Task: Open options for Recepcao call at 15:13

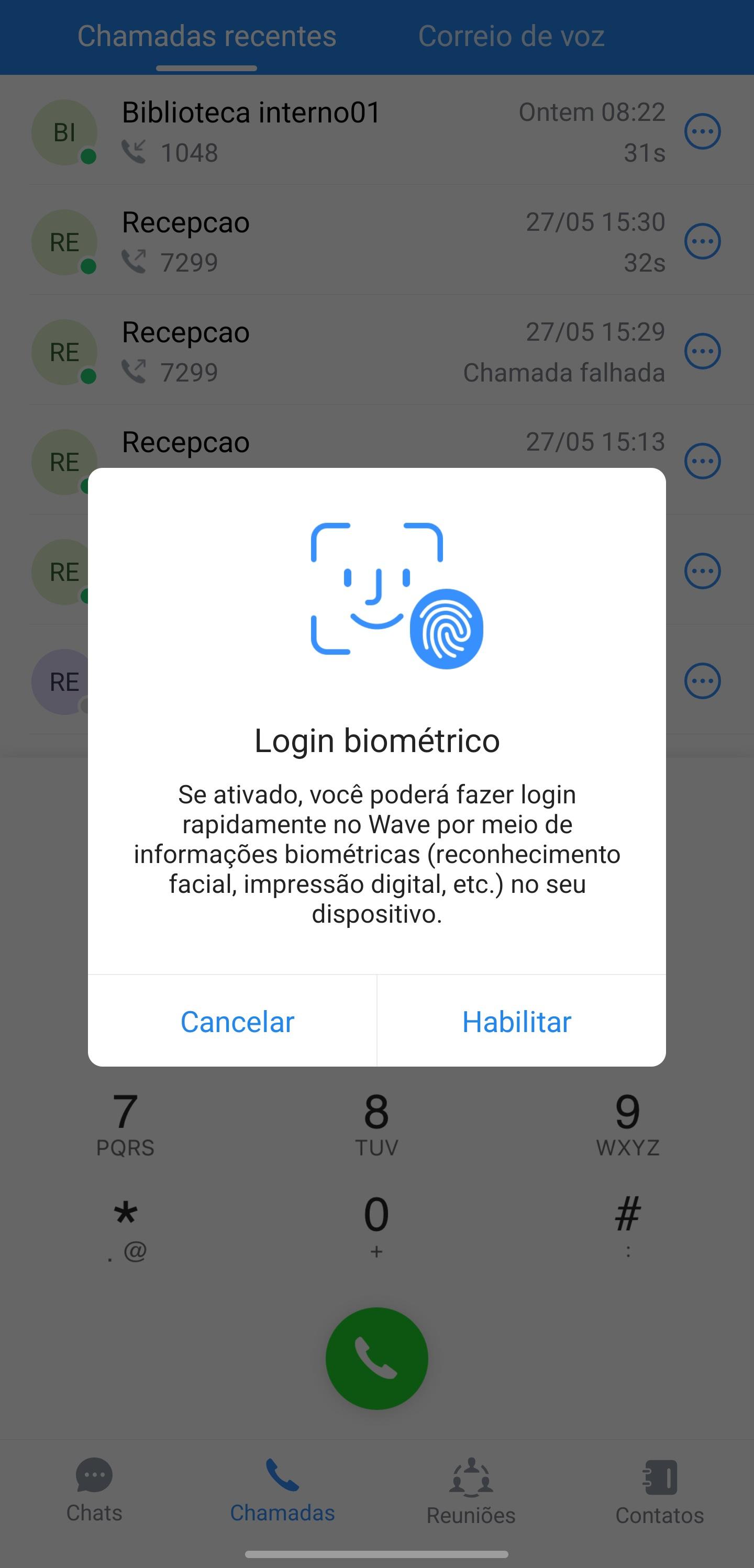Action: (702, 461)
